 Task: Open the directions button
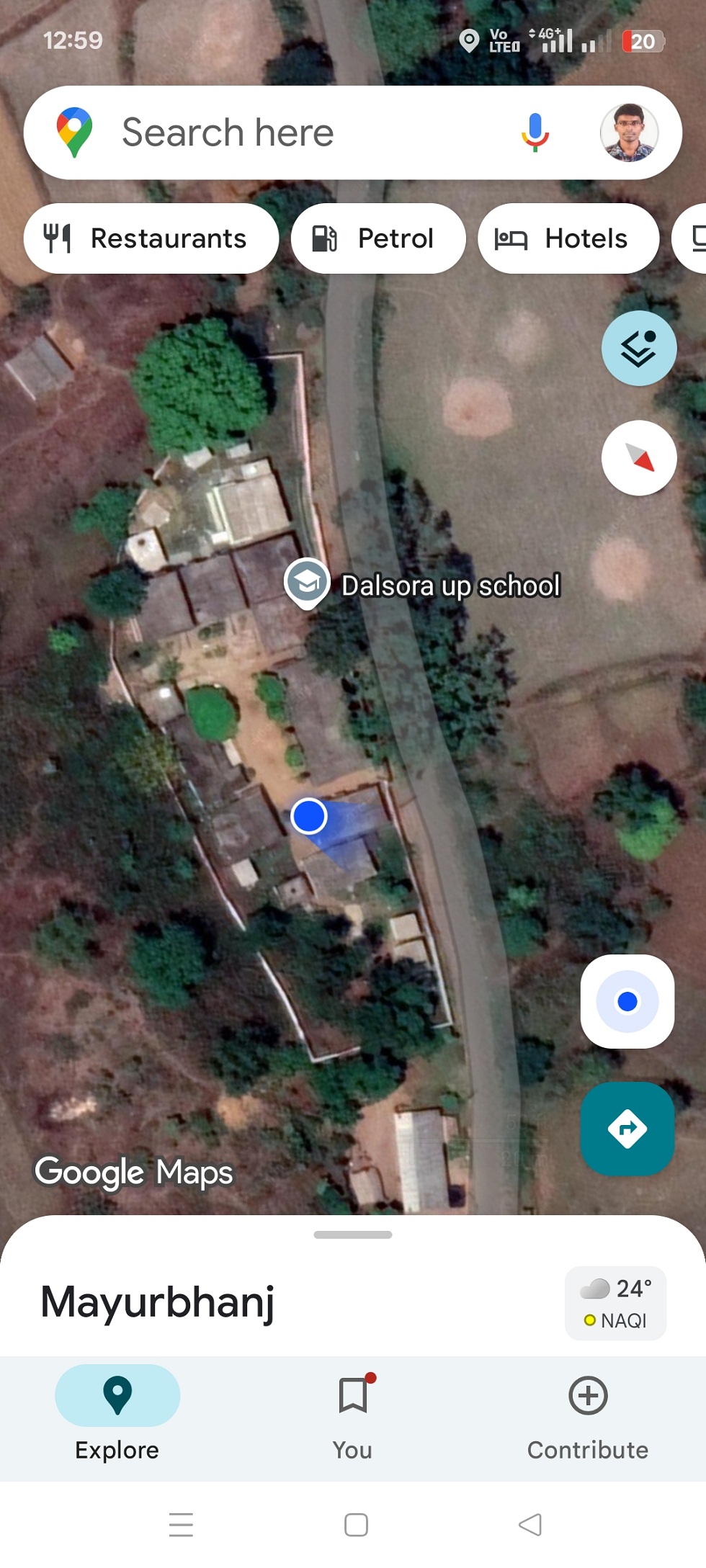[x=627, y=1129]
